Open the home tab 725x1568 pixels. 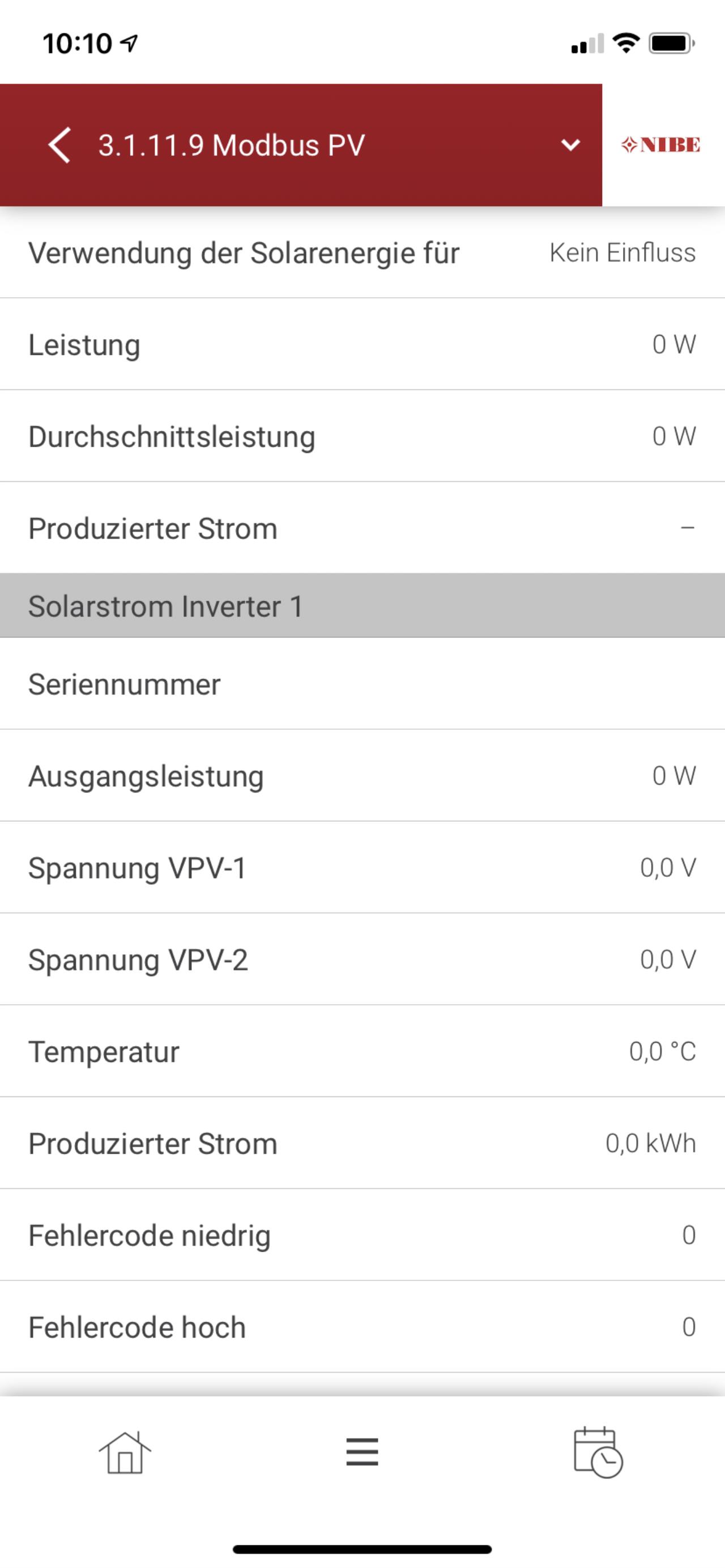click(x=125, y=1453)
